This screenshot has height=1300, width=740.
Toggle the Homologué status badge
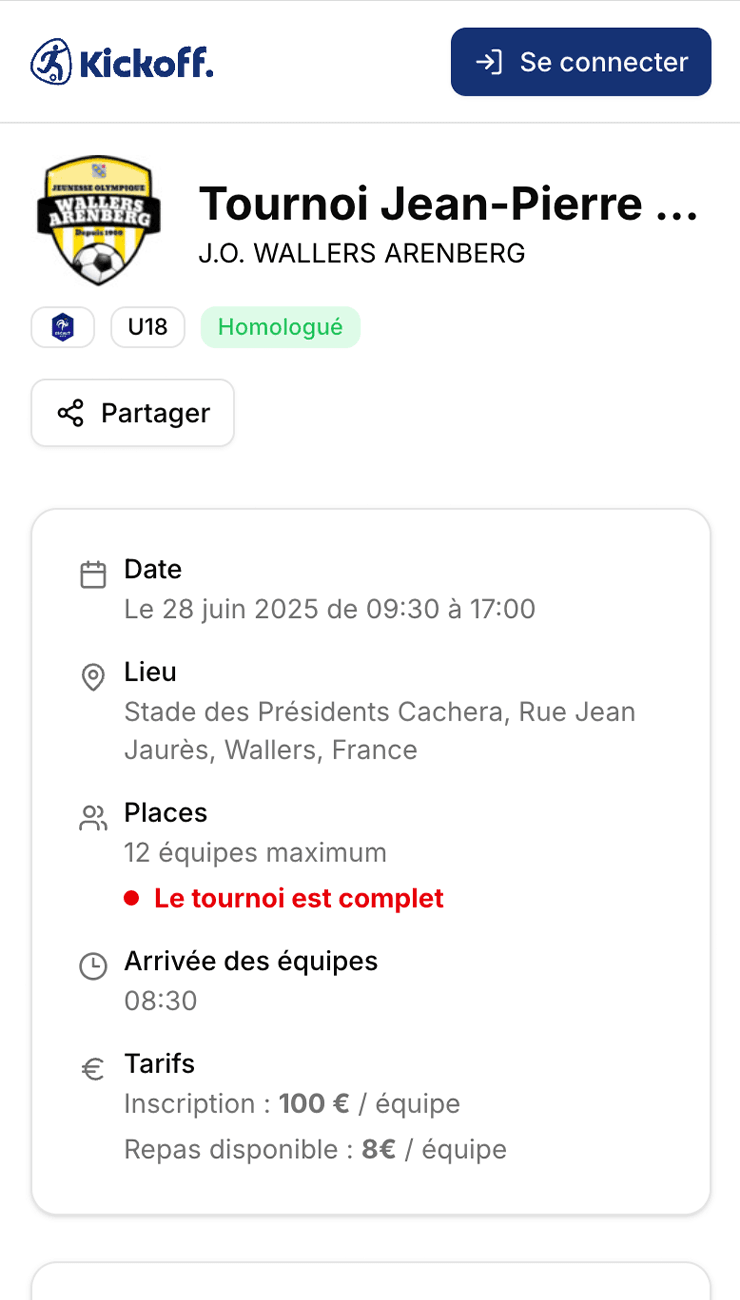(280, 327)
